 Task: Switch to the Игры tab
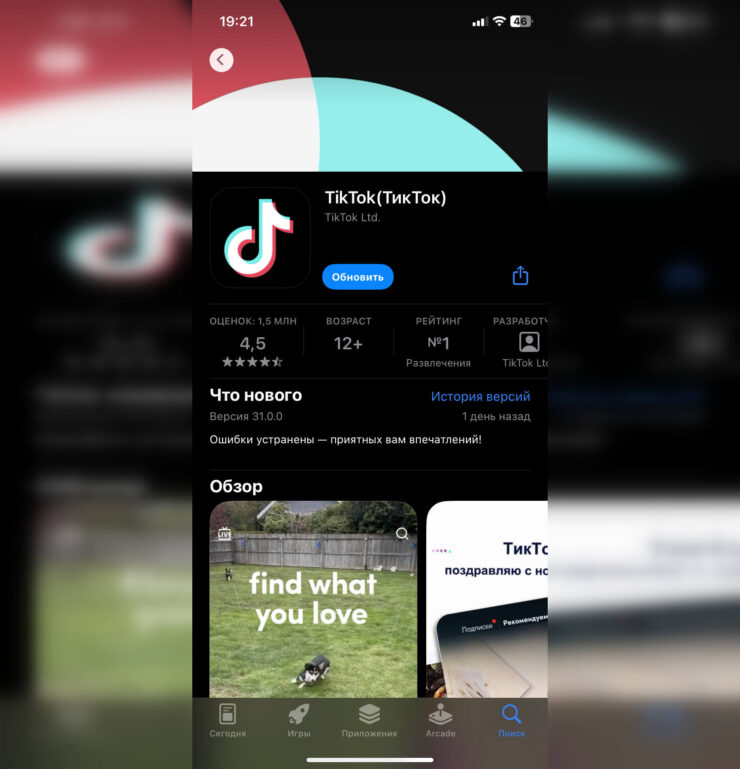298,720
